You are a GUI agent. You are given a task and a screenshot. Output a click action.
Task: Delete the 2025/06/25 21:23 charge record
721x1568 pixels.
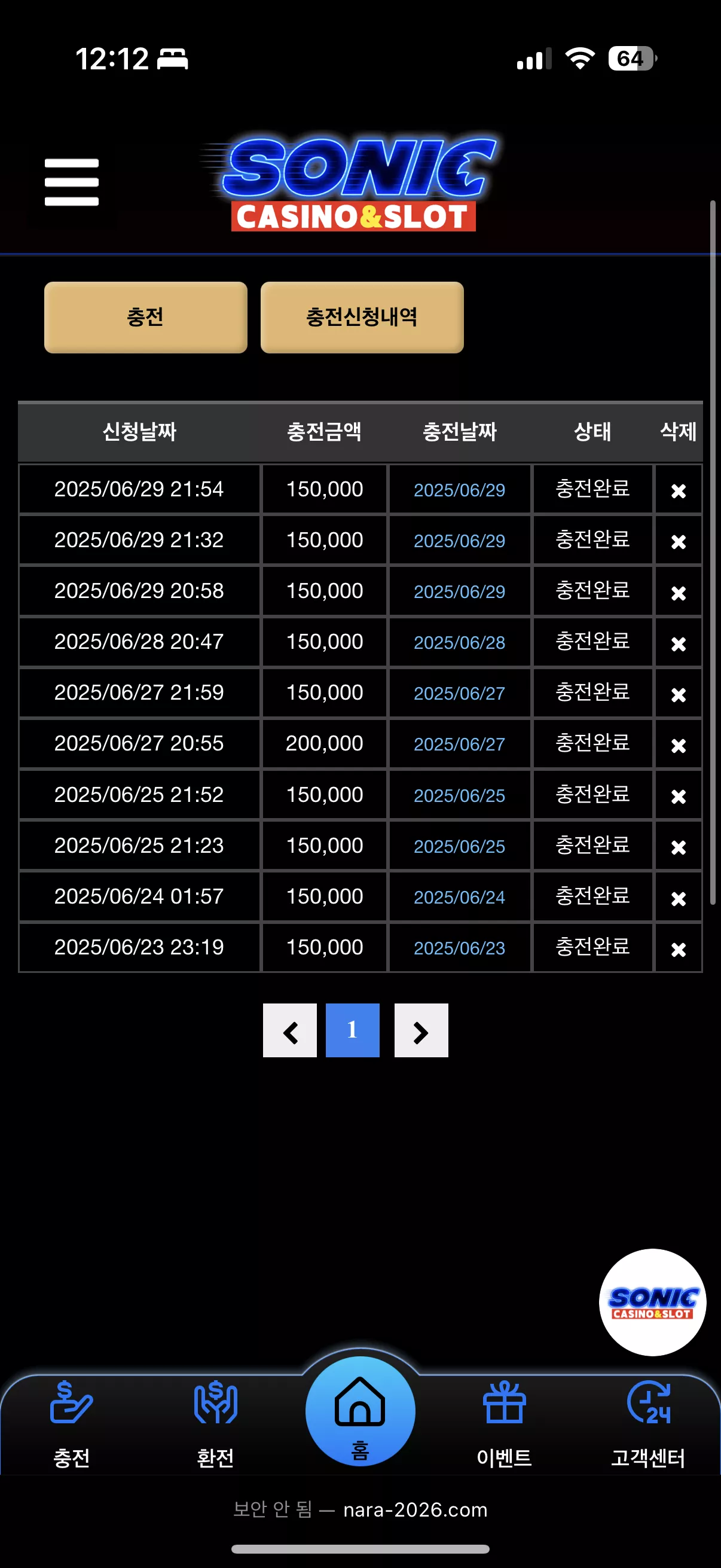pyautogui.click(x=679, y=847)
